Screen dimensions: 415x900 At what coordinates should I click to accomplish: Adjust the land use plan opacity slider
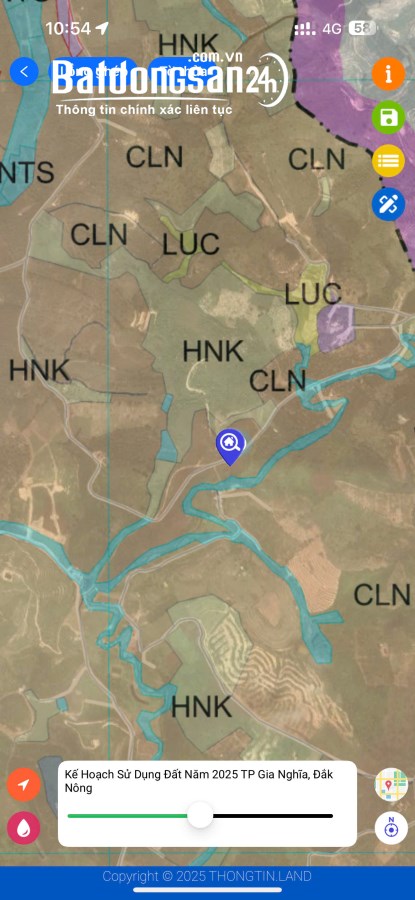point(200,816)
